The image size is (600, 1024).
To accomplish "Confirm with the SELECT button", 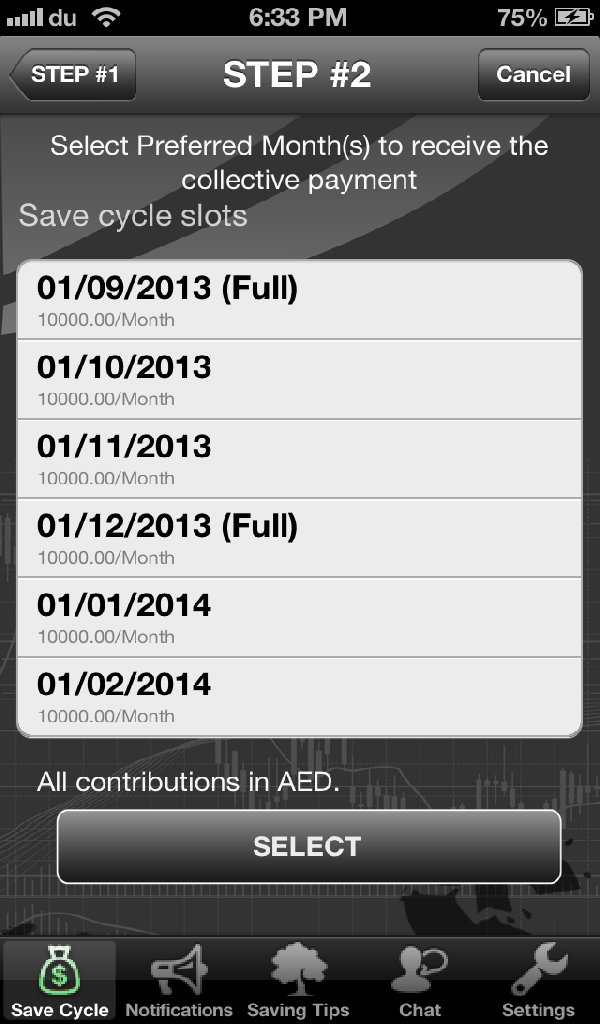I will pos(308,846).
